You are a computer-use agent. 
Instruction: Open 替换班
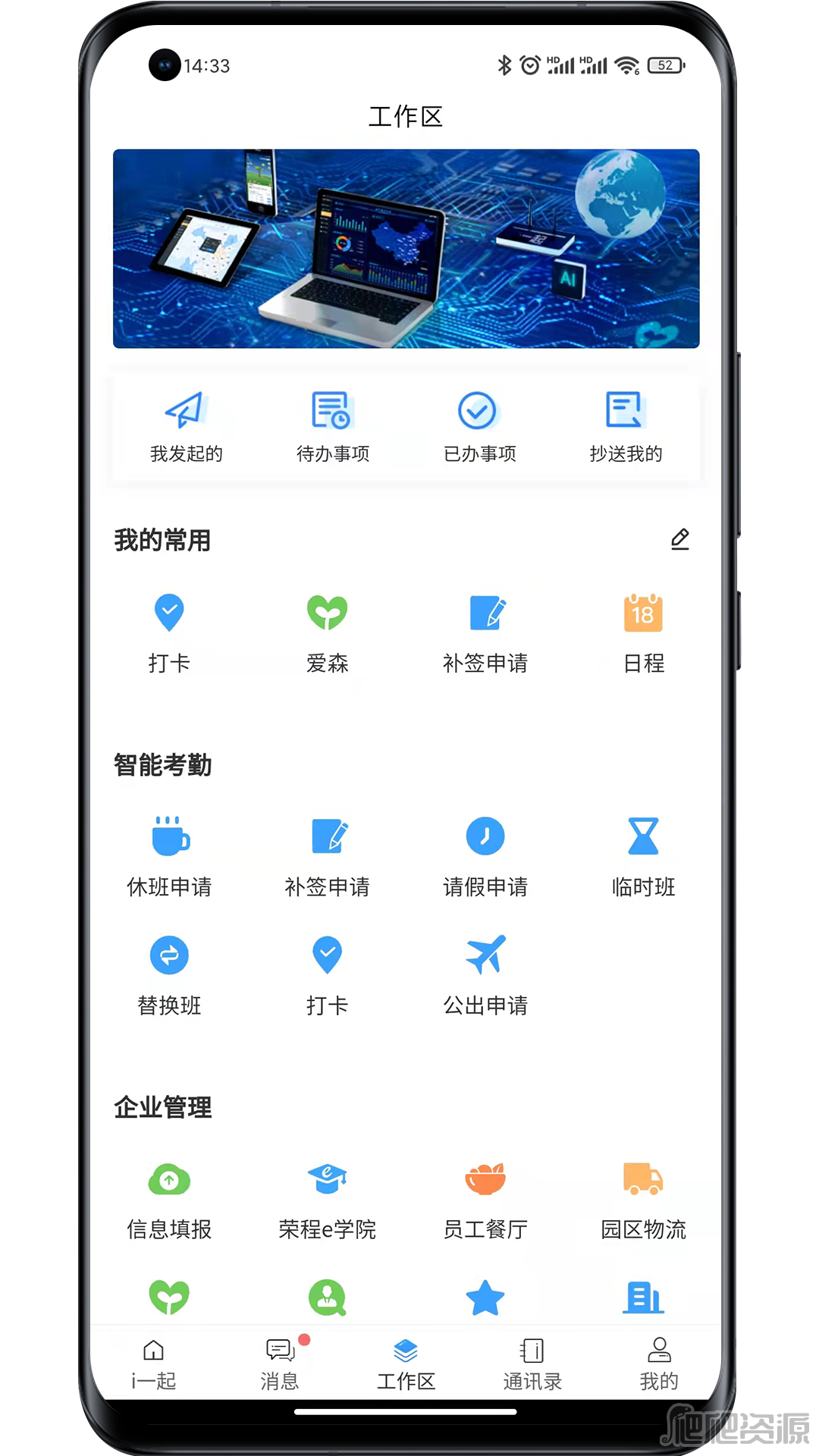(x=169, y=975)
